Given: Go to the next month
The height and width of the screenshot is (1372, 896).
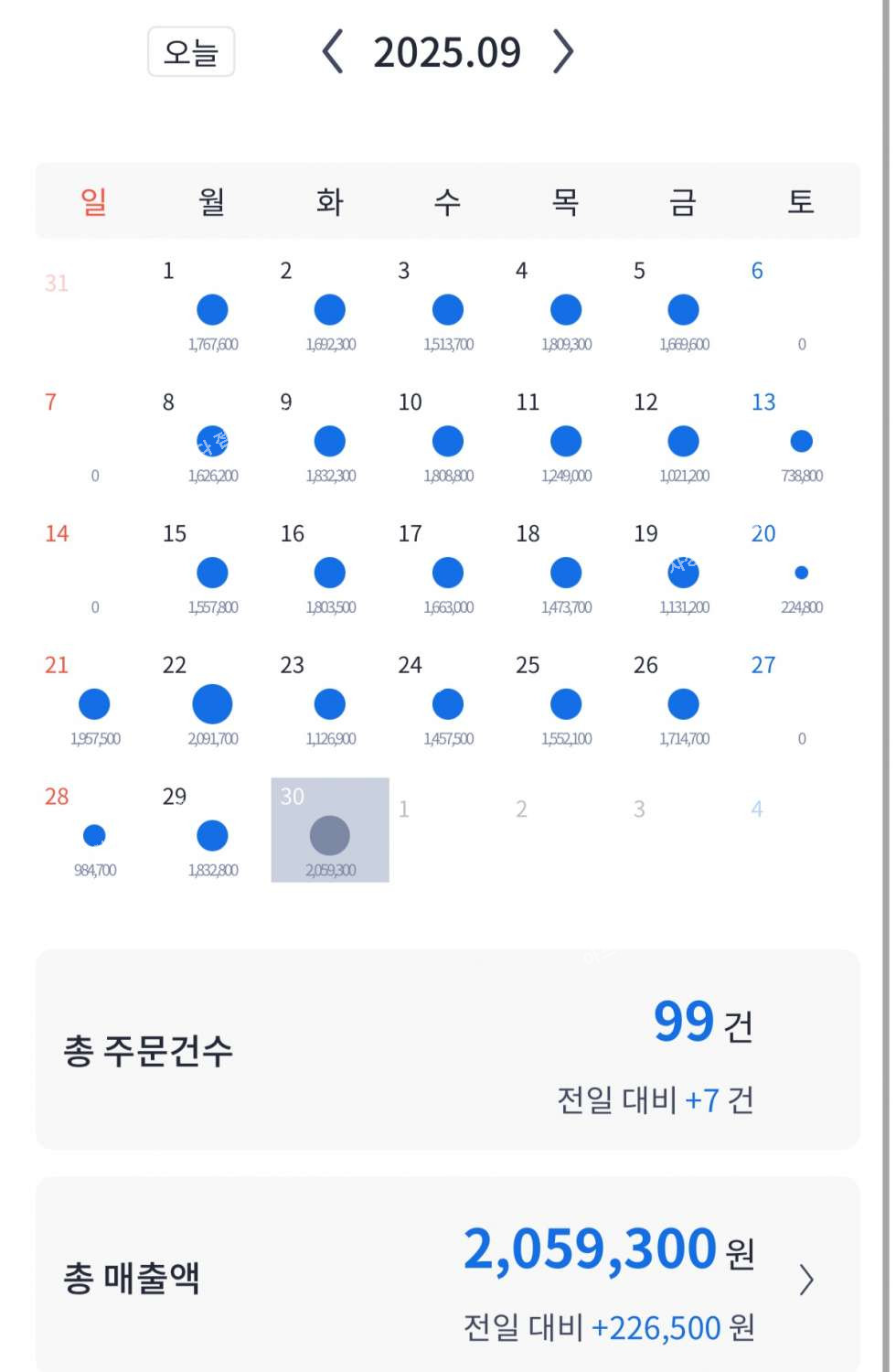Looking at the screenshot, I should 564,51.
